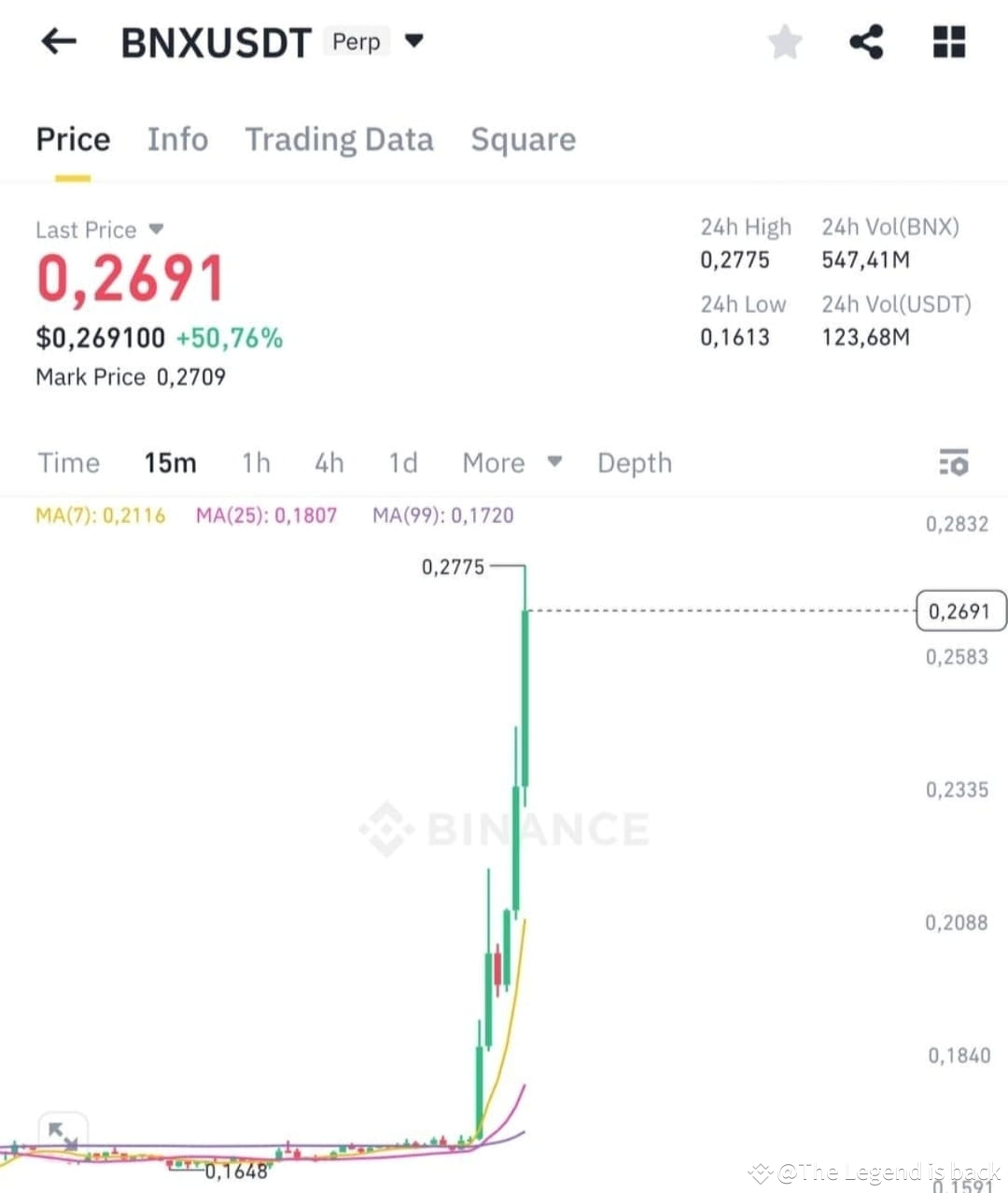This screenshot has width=1008, height=1193.
Task: Tap the Info section
Action: pyautogui.click(x=177, y=139)
